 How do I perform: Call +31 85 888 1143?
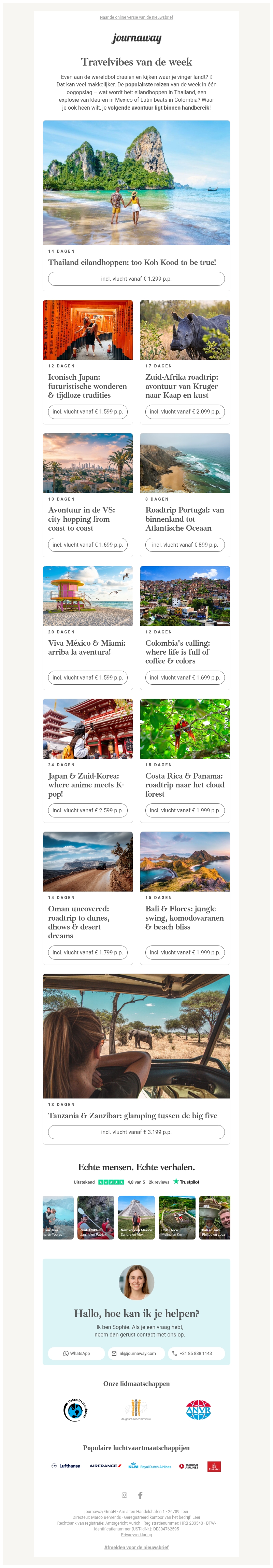[196, 1353]
